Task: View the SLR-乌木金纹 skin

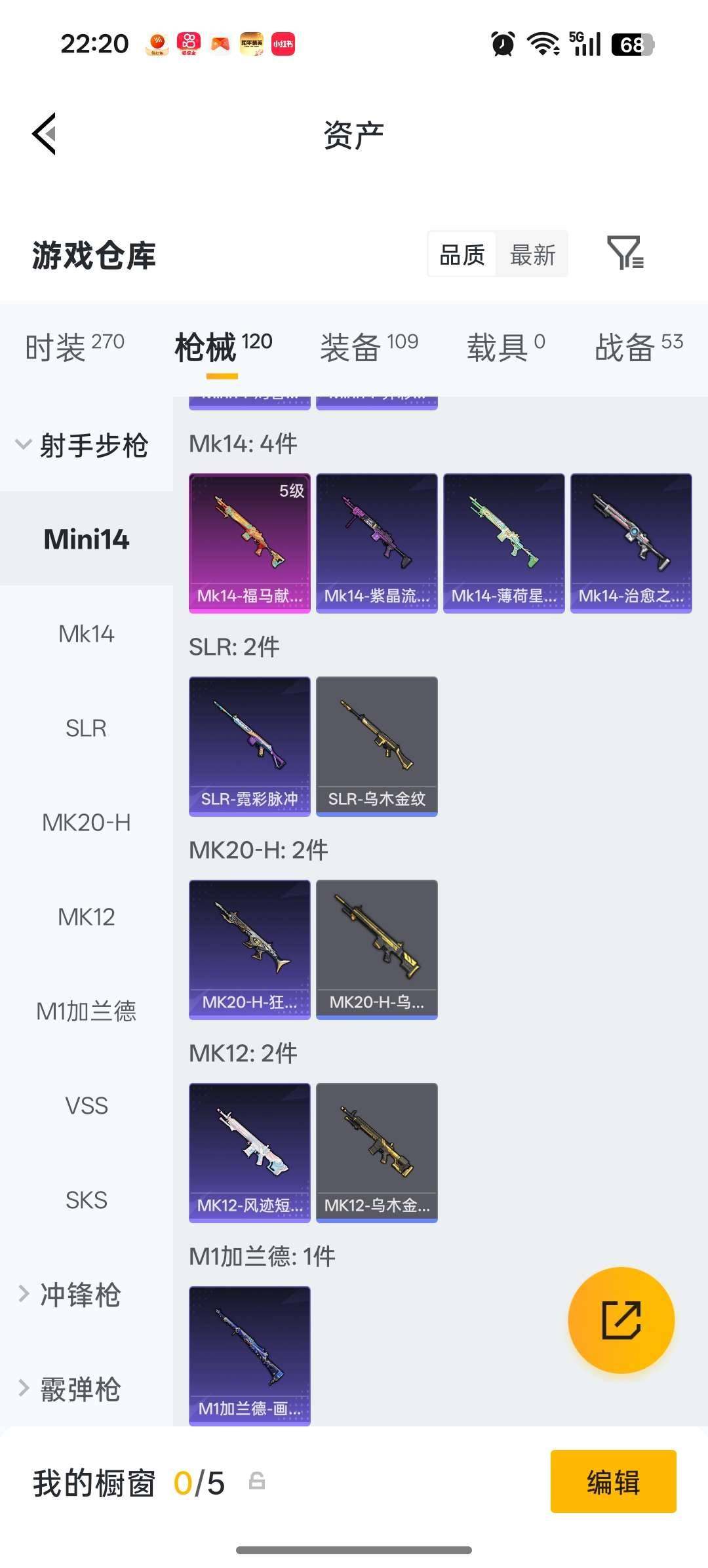Action: (x=377, y=746)
